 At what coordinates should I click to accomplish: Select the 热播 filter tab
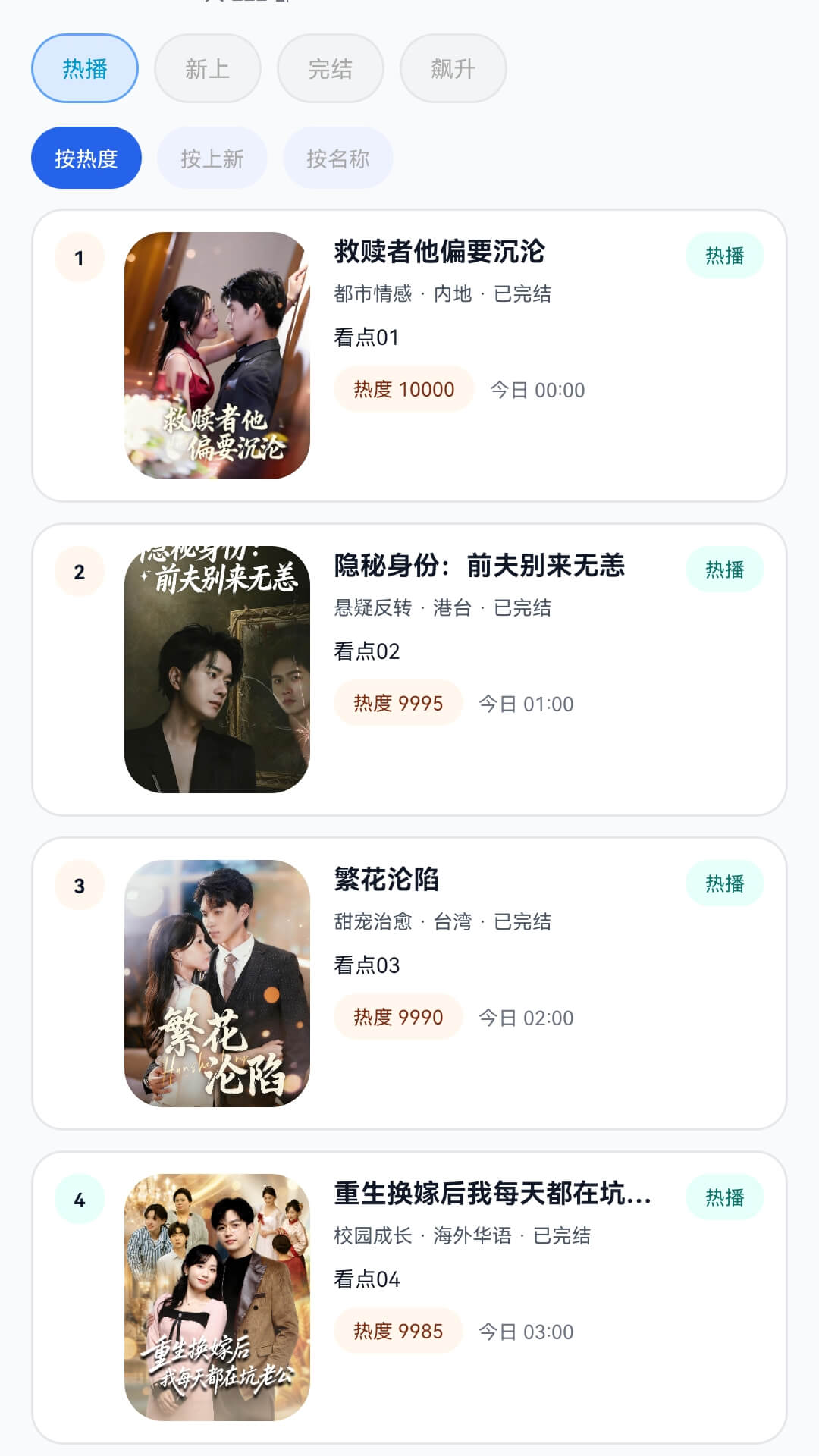click(x=83, y=67)
